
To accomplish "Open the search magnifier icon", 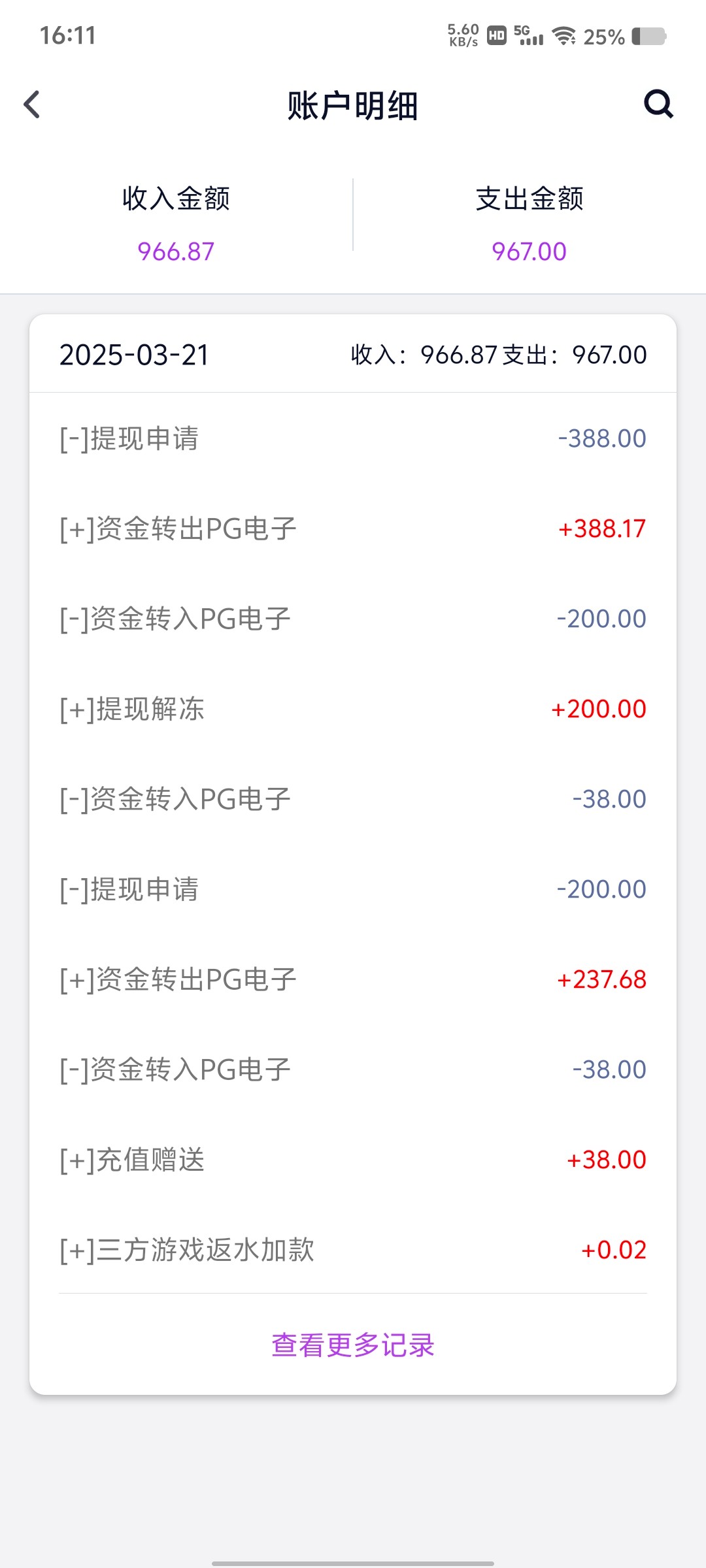I will coord(658,104).
